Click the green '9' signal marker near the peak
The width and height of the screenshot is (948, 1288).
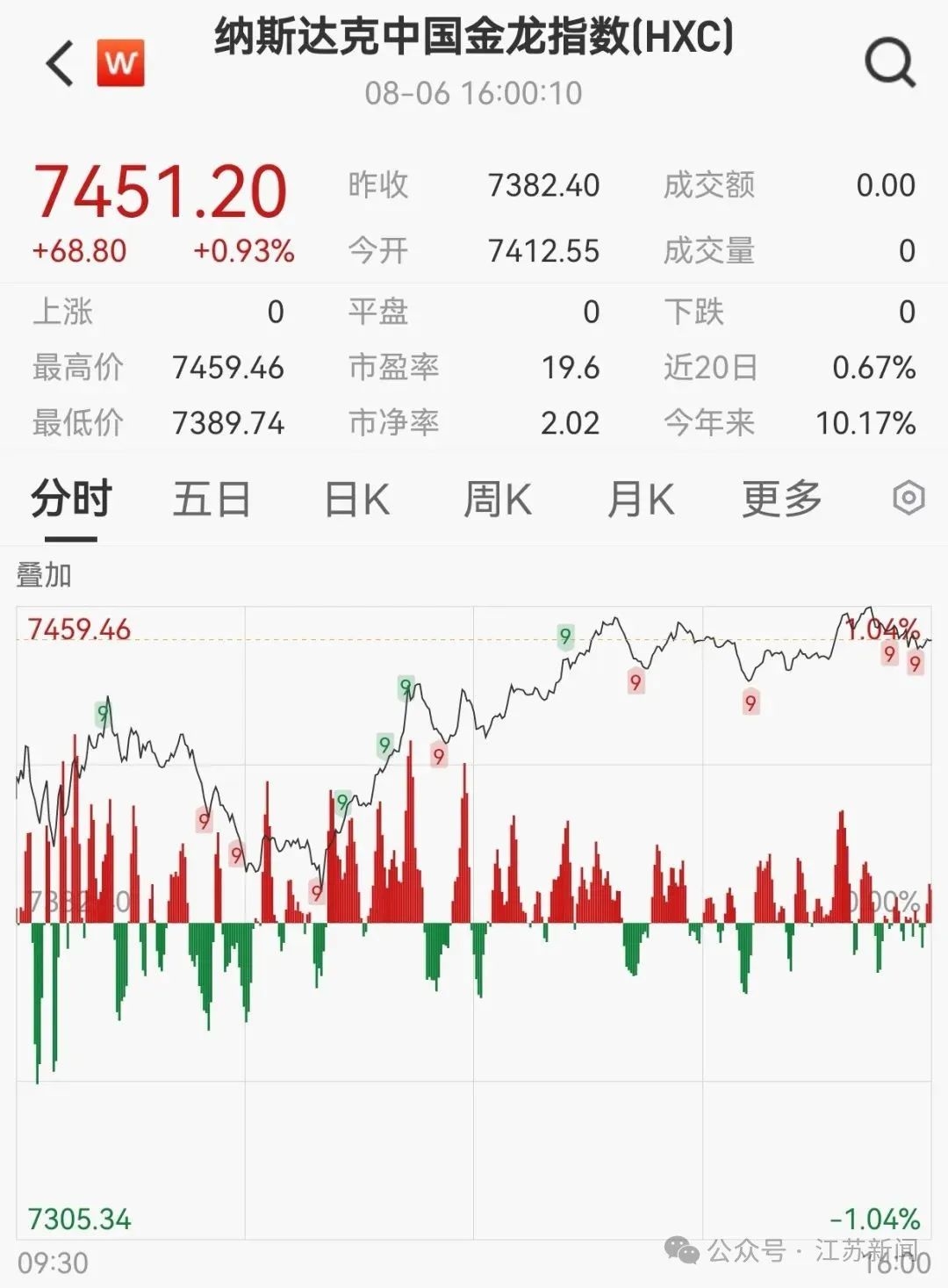[564, 634]
